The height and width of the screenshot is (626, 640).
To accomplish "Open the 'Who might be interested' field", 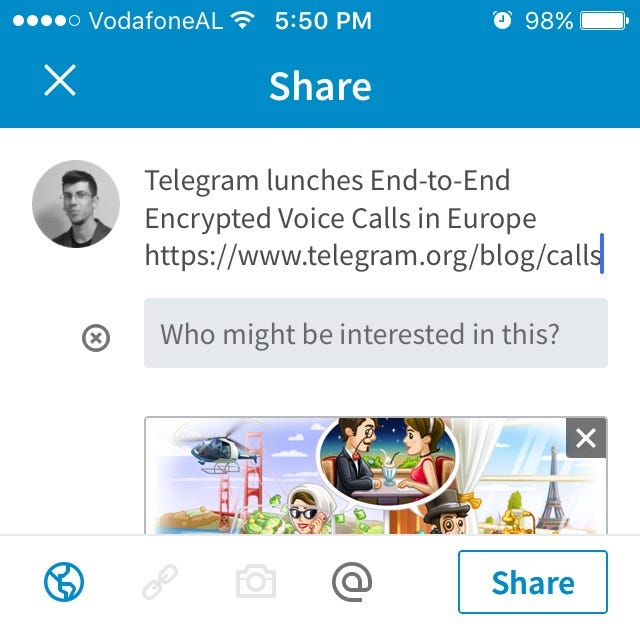I will (375, 333).
